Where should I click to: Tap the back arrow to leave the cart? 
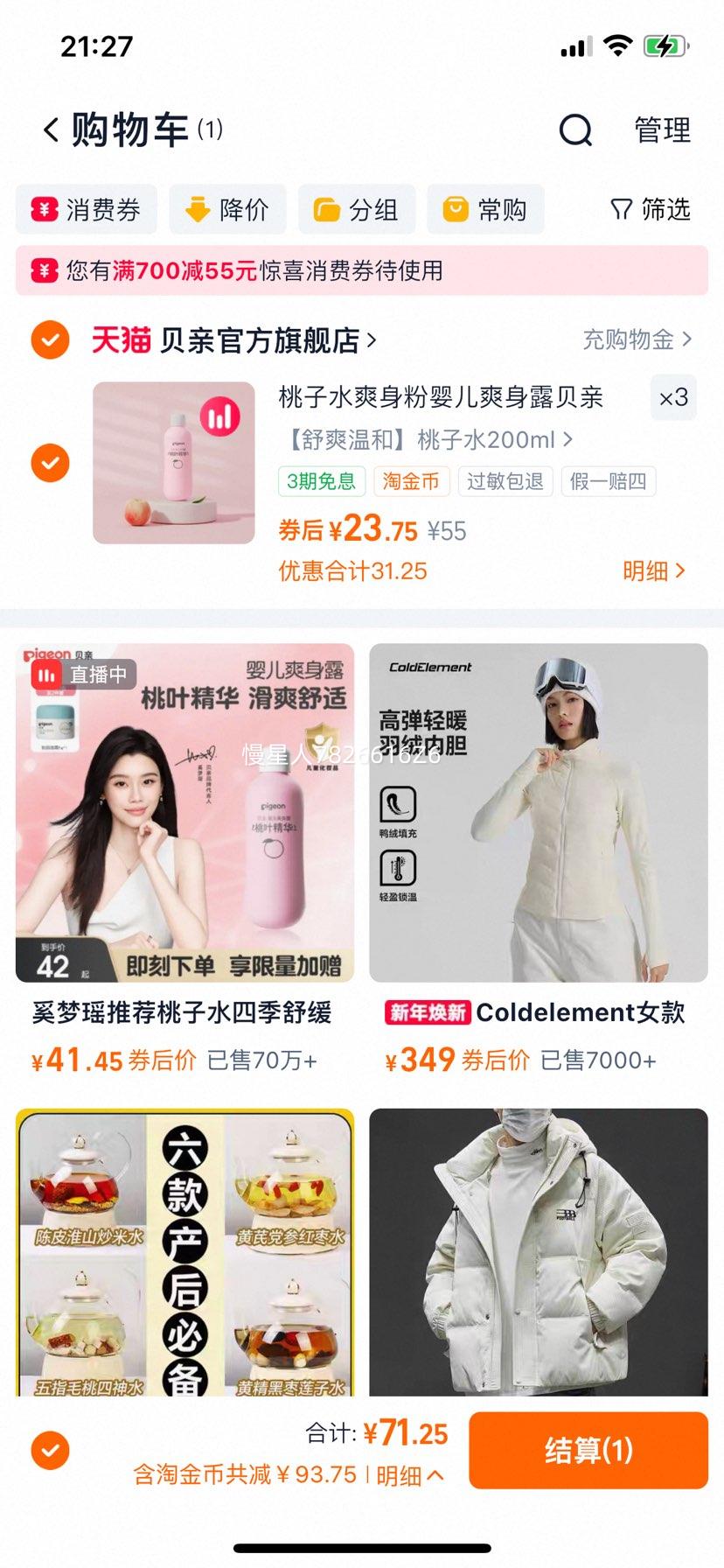click(50, 129)
